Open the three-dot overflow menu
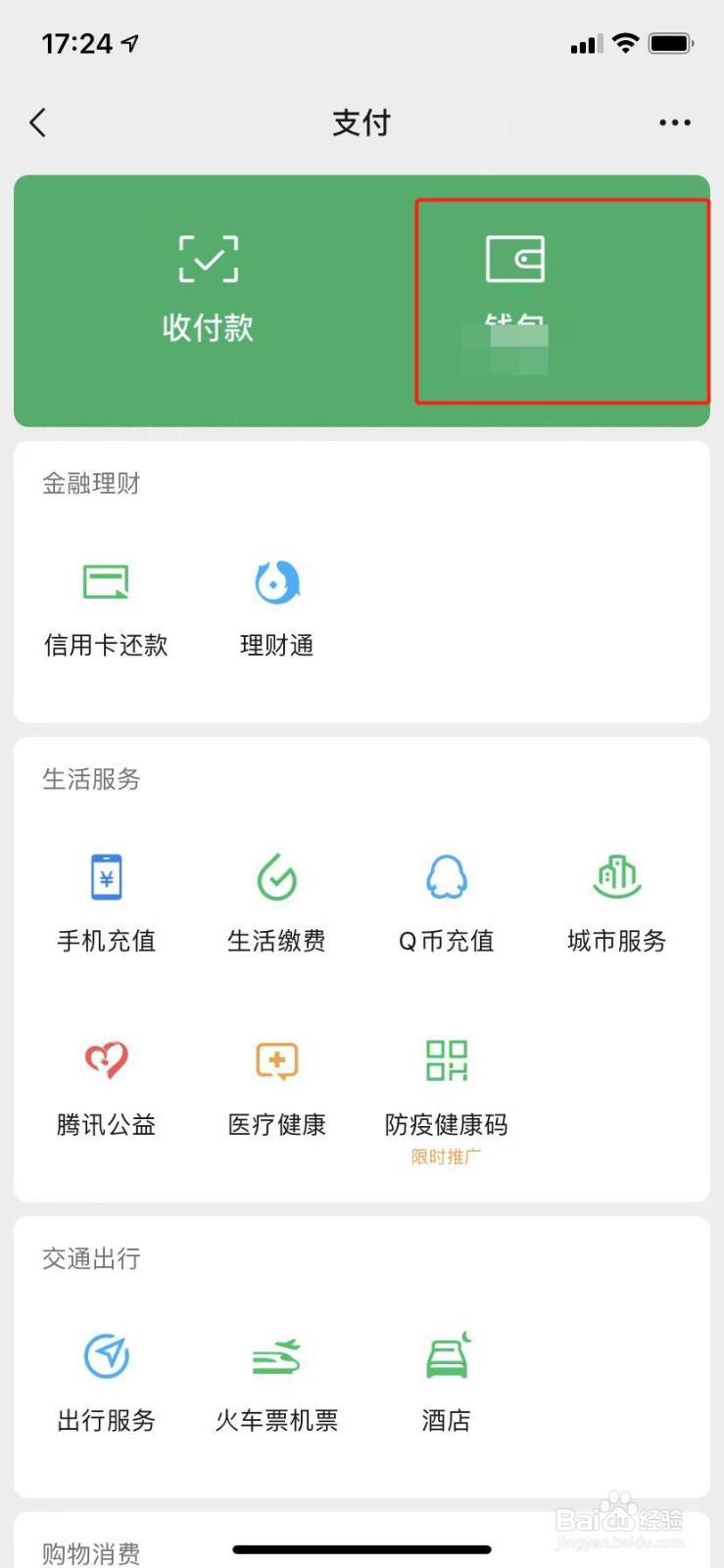Screen dimensions: 724x1568 (675, 122)
